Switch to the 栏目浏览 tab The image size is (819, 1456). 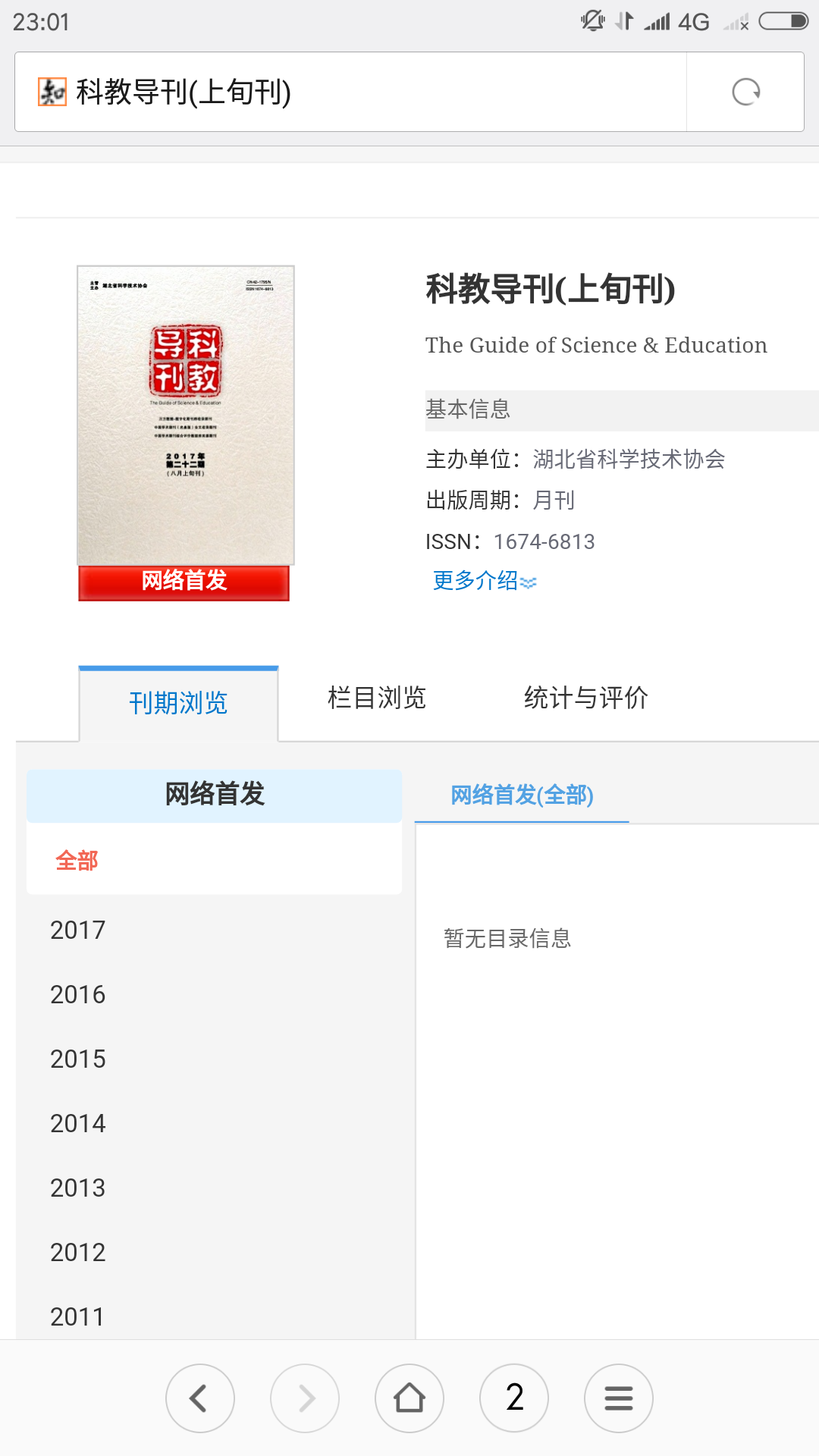(x=377, y=698)
